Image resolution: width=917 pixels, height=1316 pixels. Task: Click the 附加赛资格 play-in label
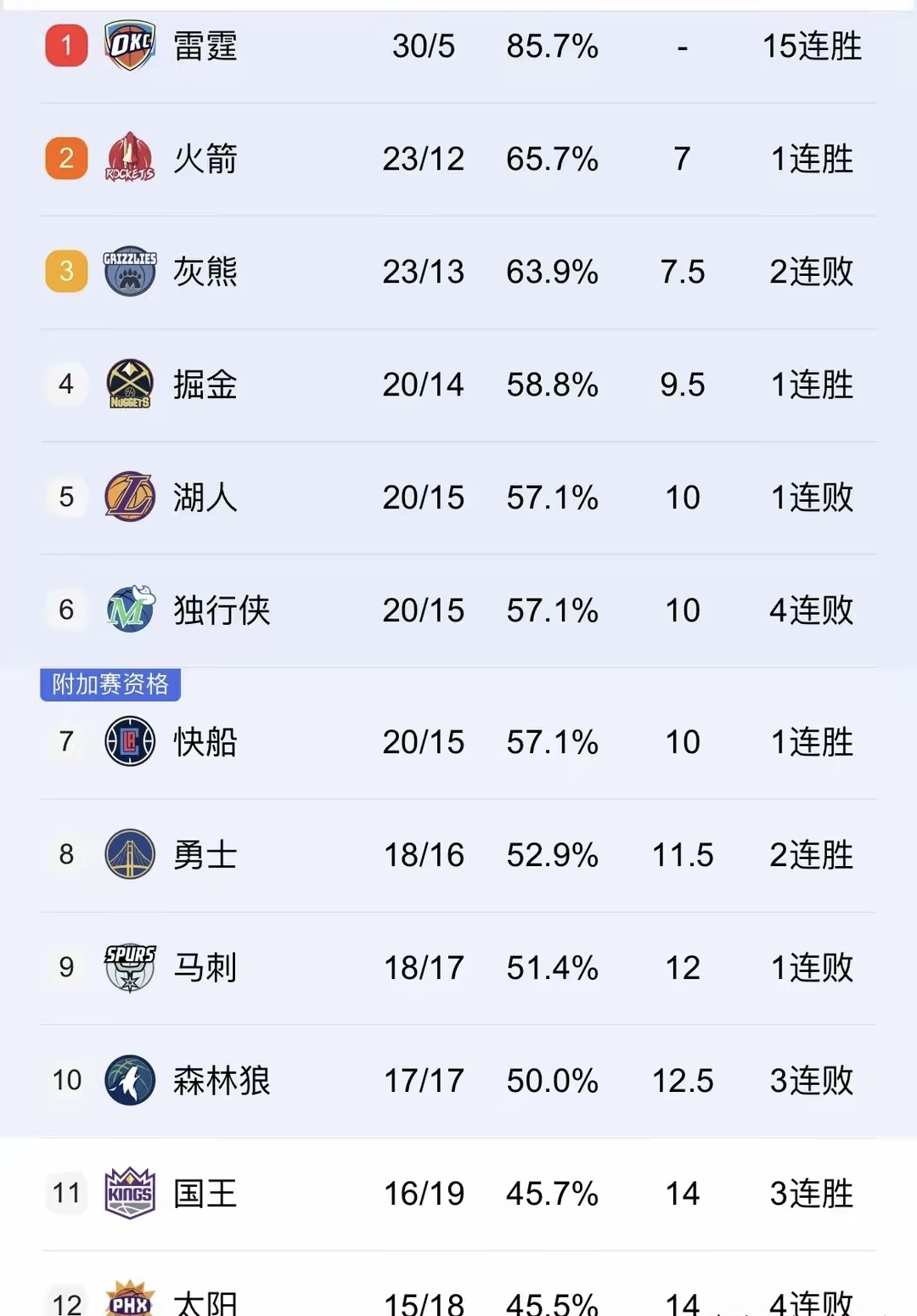(x=110, y=685)
